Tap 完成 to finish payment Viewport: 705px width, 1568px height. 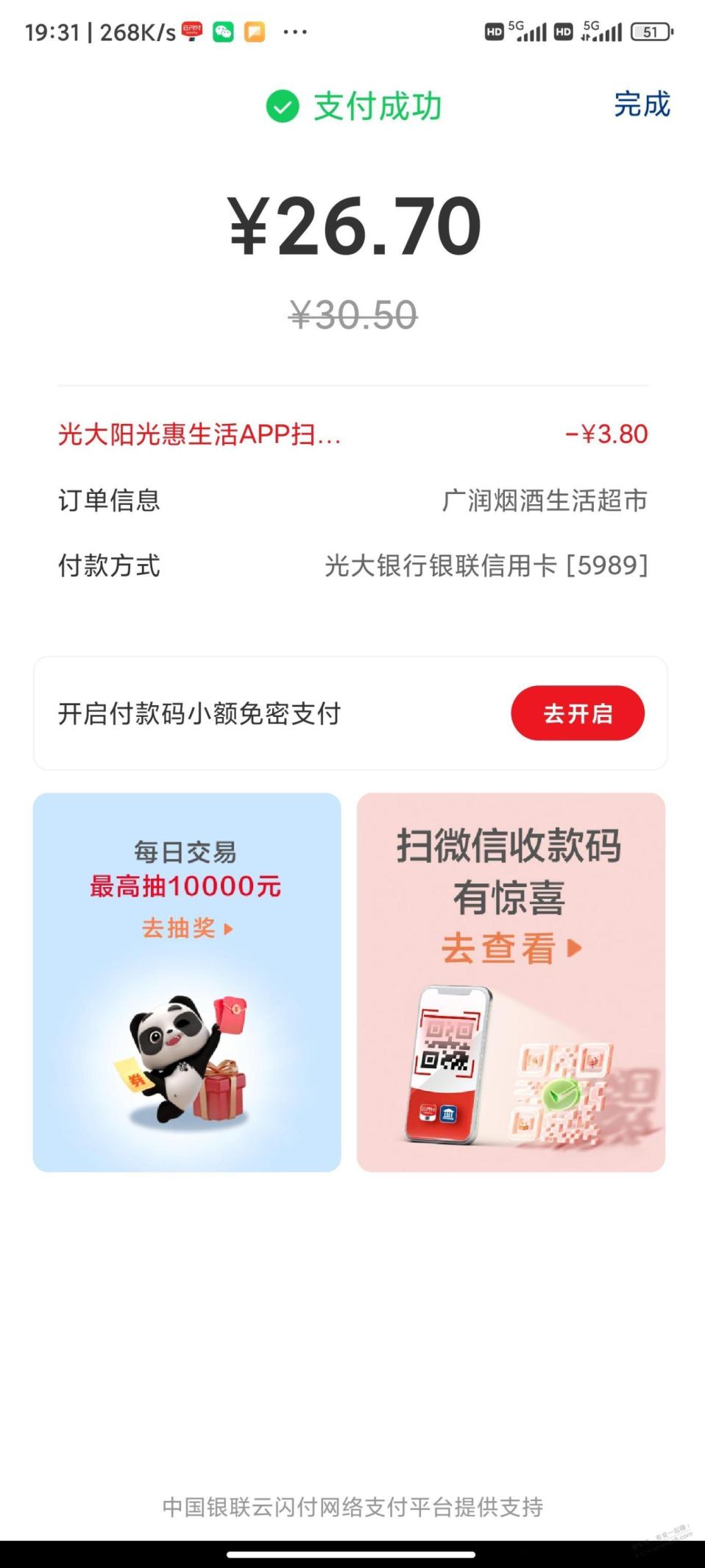(x=642, y=105)
